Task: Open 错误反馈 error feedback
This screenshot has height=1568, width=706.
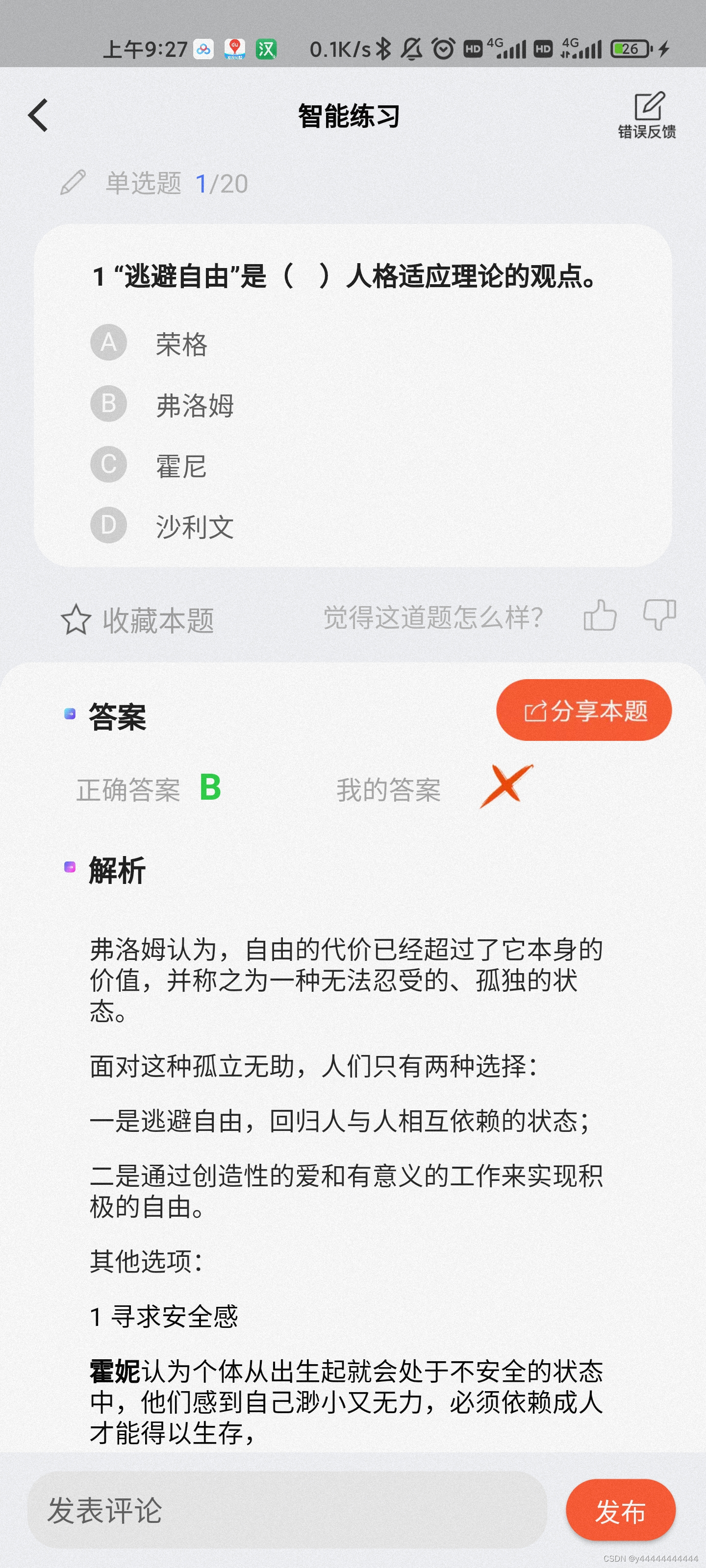Action: tap(647, 115)
